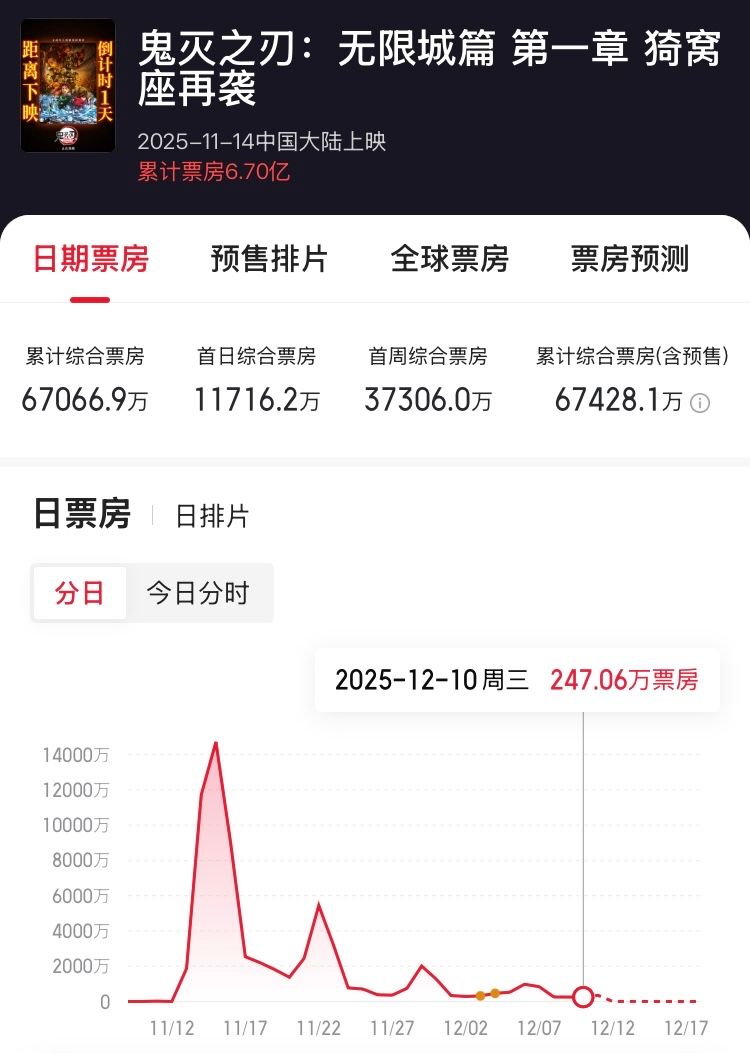This screenshot has width=750, height=1053.
Task: Select the 日票房 chart view
Action: (x=82, y=514)
